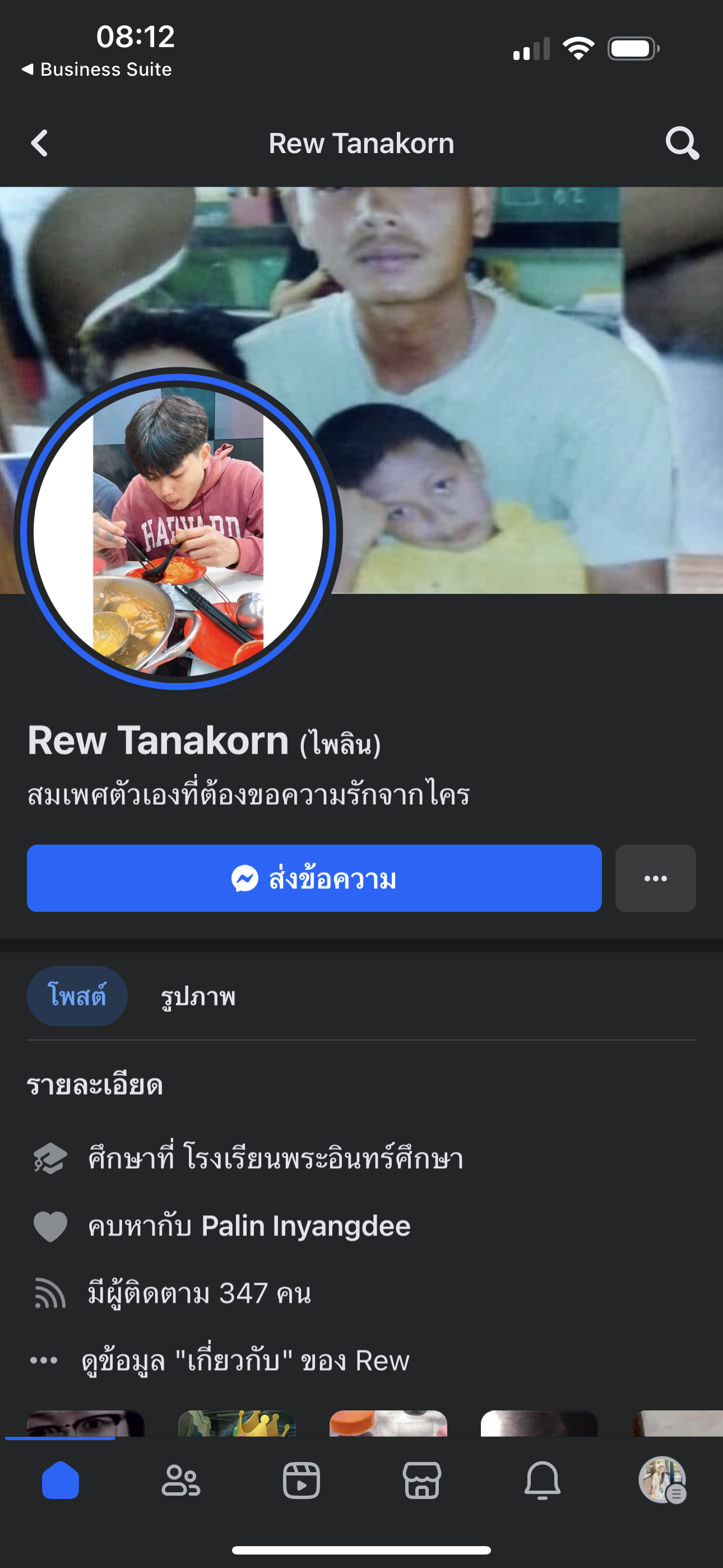Open the three-dot more options button
This screenshot has width=723, height=1568.
click(655, 878)
